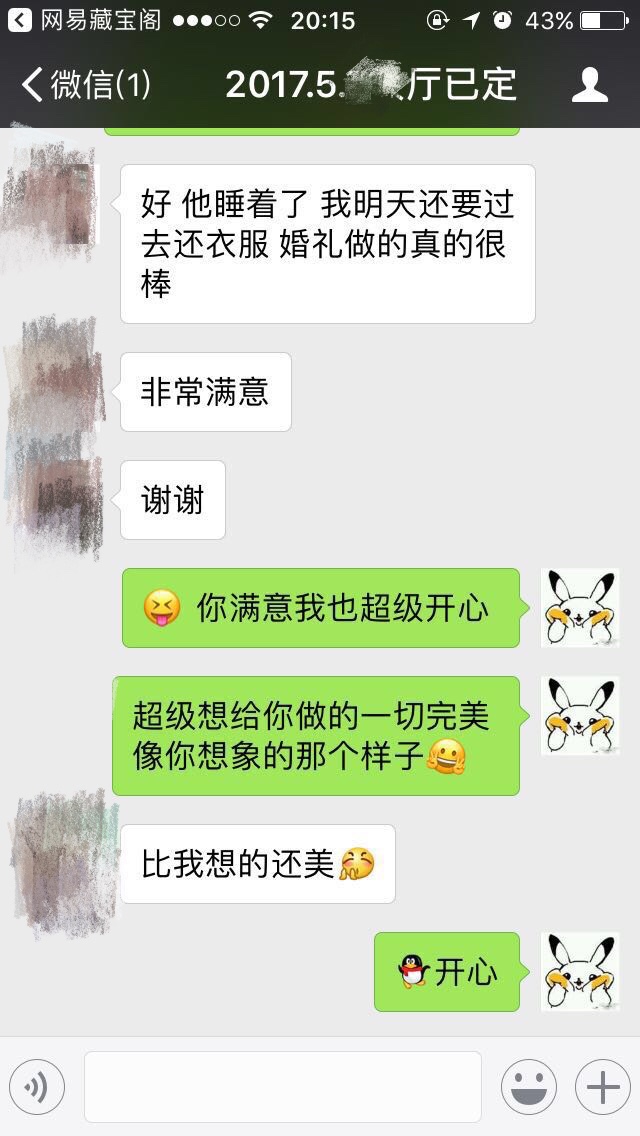640x1136 pixels.
Task: Return to 网易藏宝阁 app from status bar
Action: (84, 20)
